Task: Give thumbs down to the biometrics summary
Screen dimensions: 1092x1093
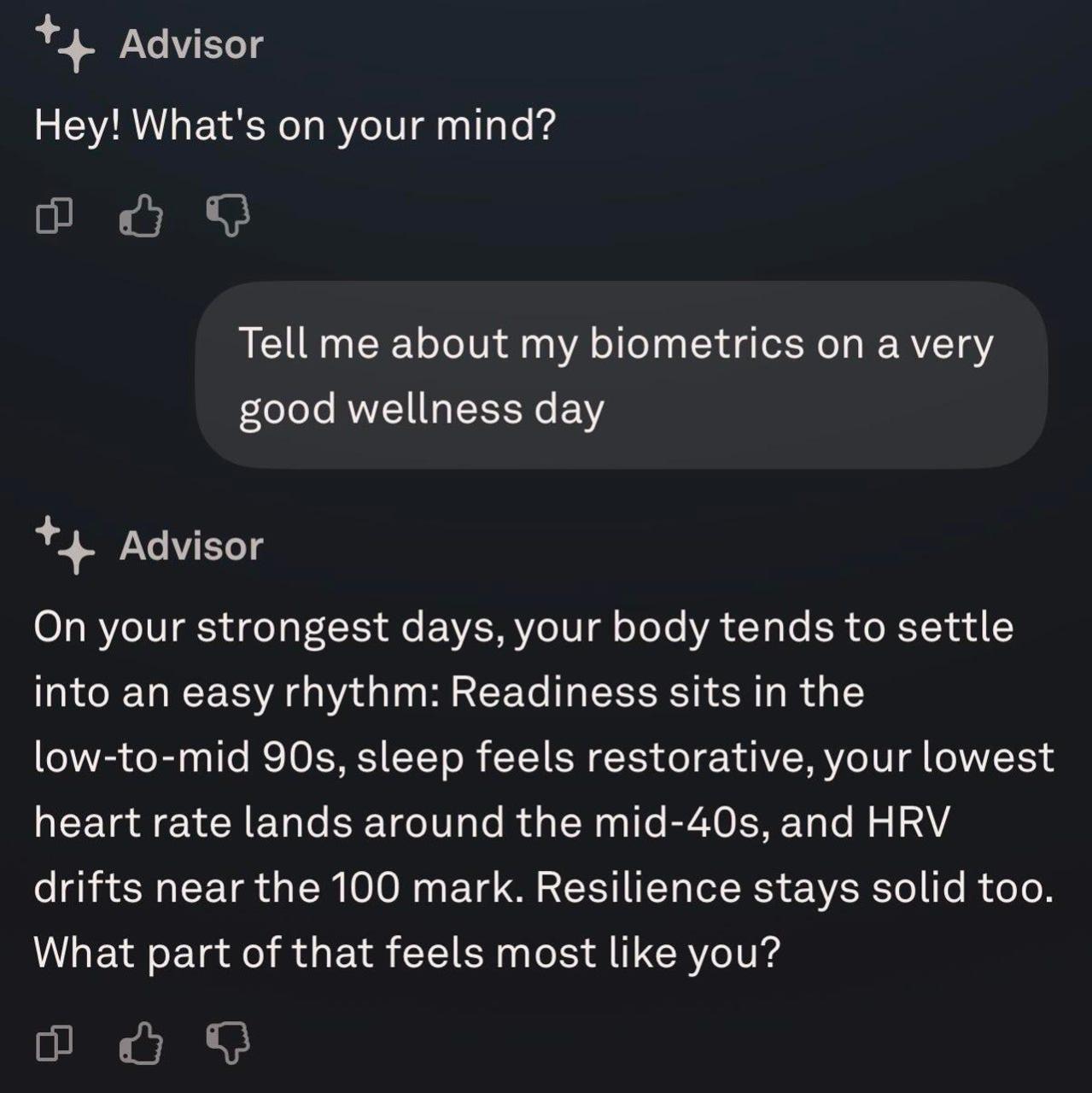Action: click(228, 1043)
